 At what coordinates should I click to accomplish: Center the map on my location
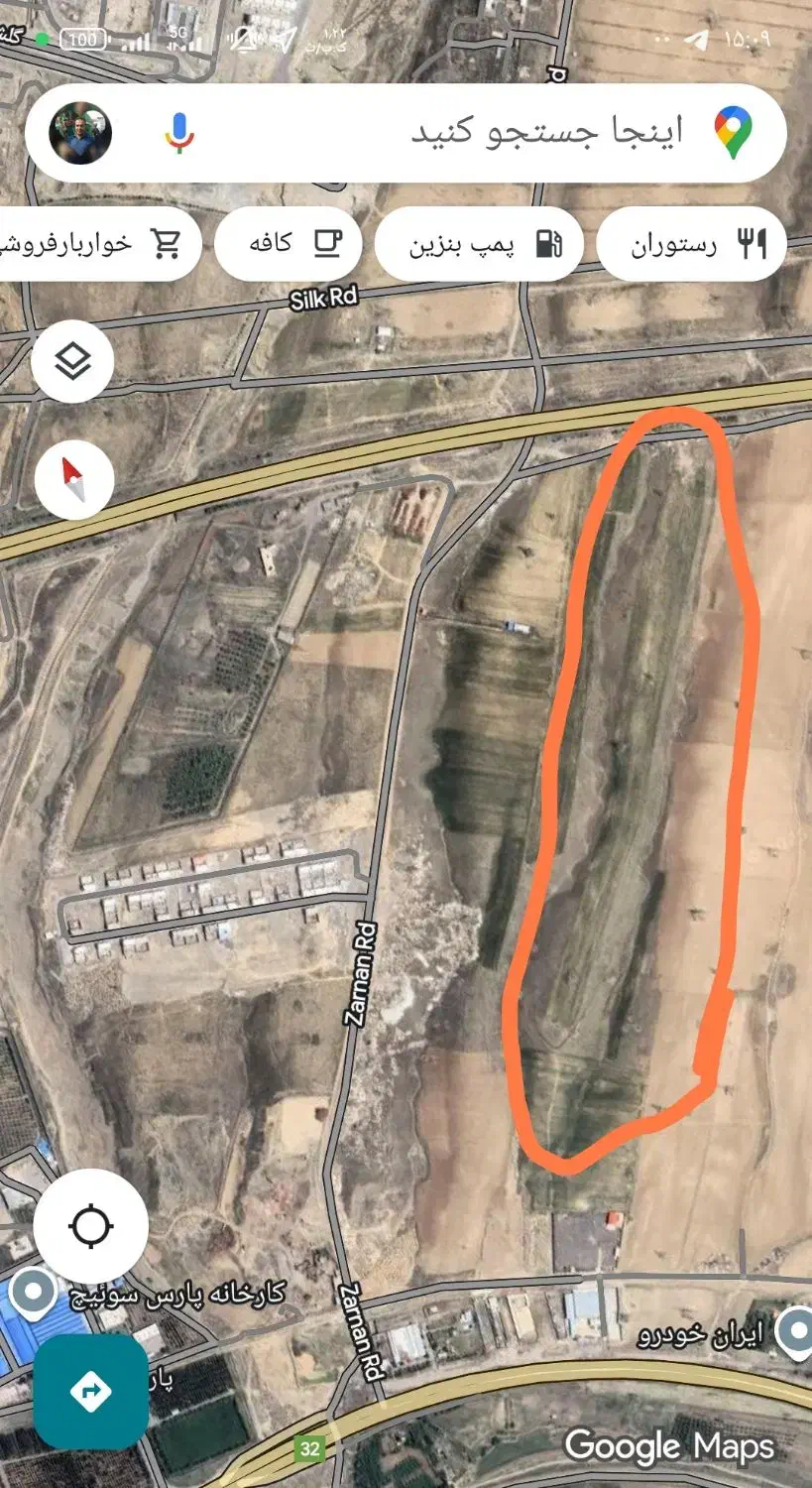click(x=91, y=1226)
